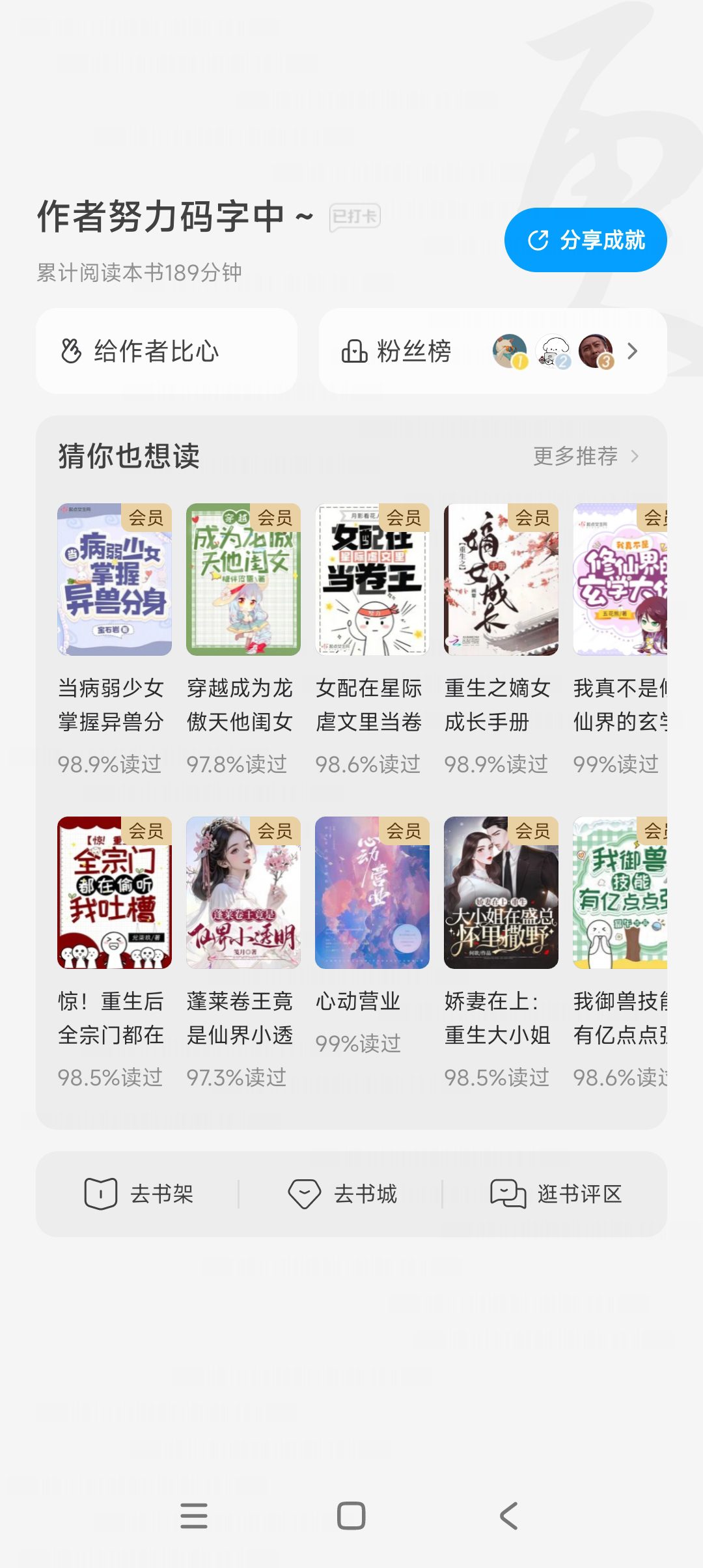The width and height of the screenshot is (703, 1568).
Task: Go to the bookstore via 去书城
Action: (342, 1194)
